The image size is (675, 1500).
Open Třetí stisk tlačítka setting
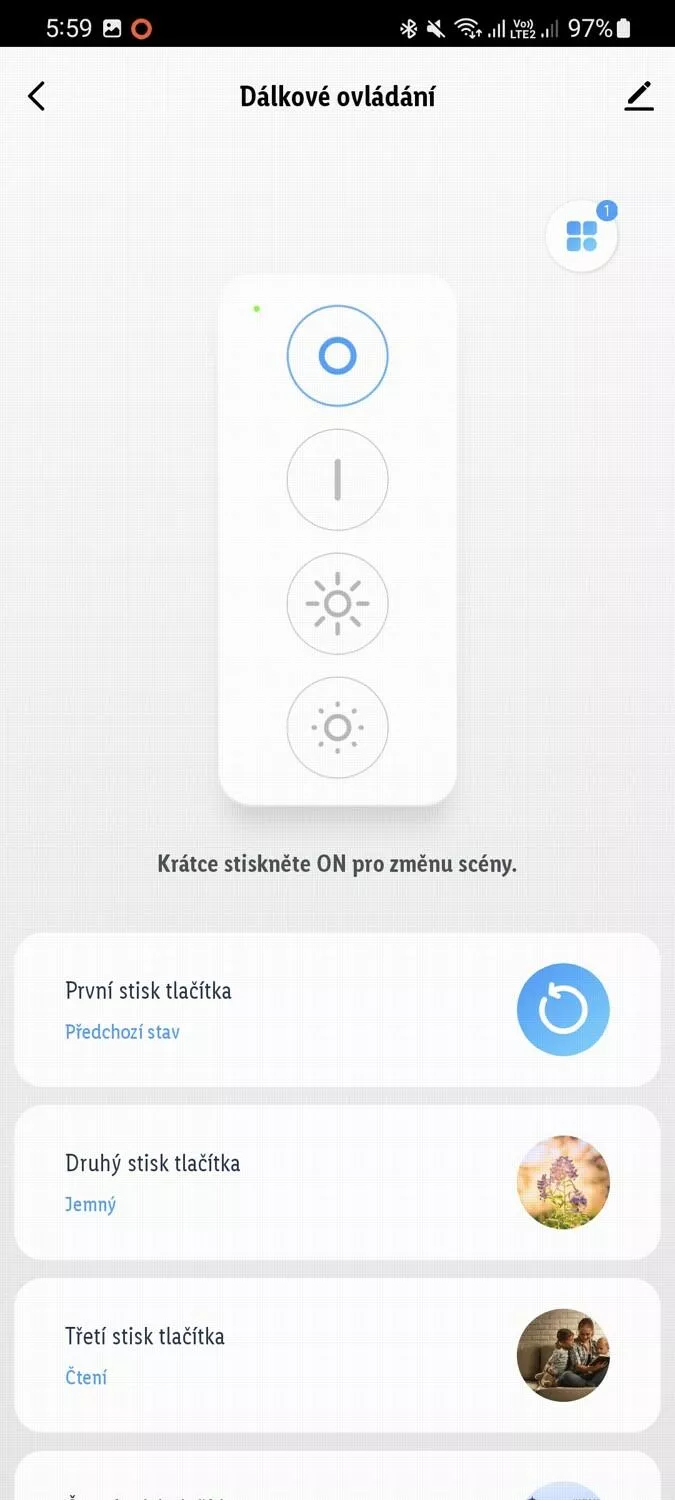point(337,1355)
